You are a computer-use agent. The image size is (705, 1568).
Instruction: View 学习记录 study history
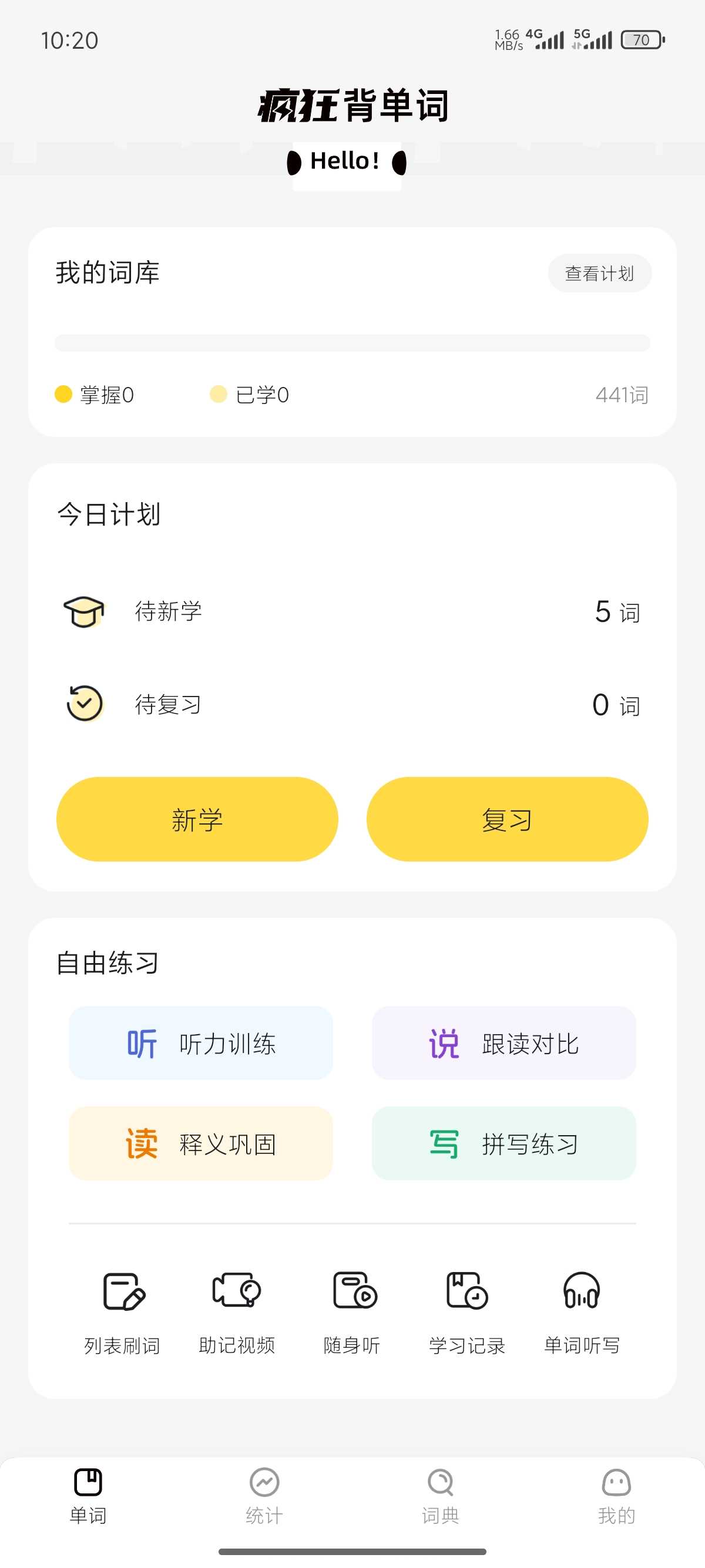coord(467,1307)
